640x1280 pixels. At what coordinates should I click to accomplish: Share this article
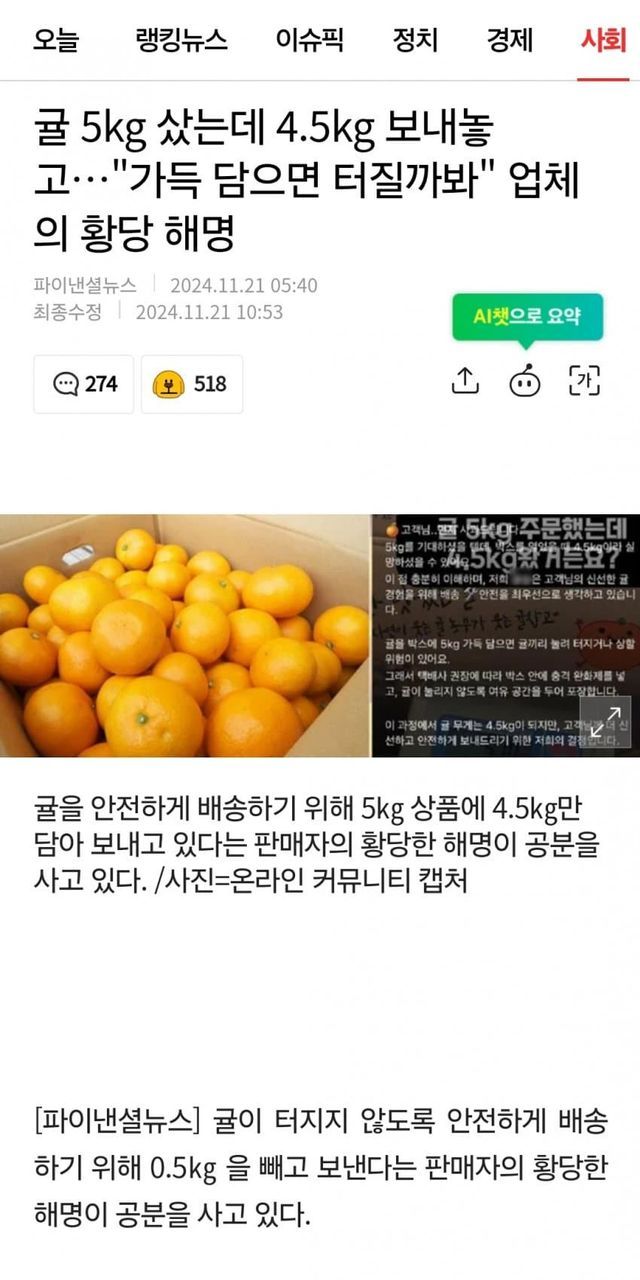point(466,381)
